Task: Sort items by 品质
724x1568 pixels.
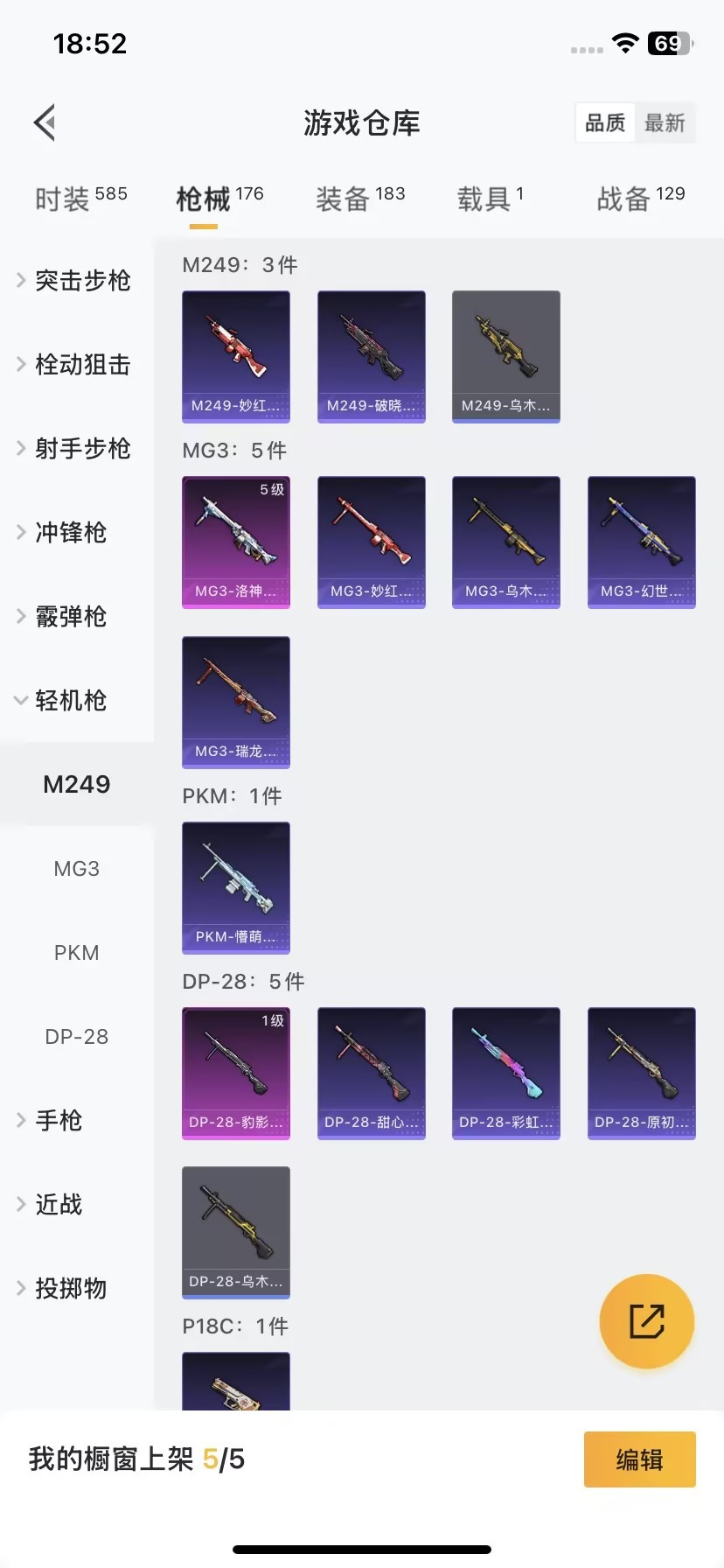Action: click(605, 123)
